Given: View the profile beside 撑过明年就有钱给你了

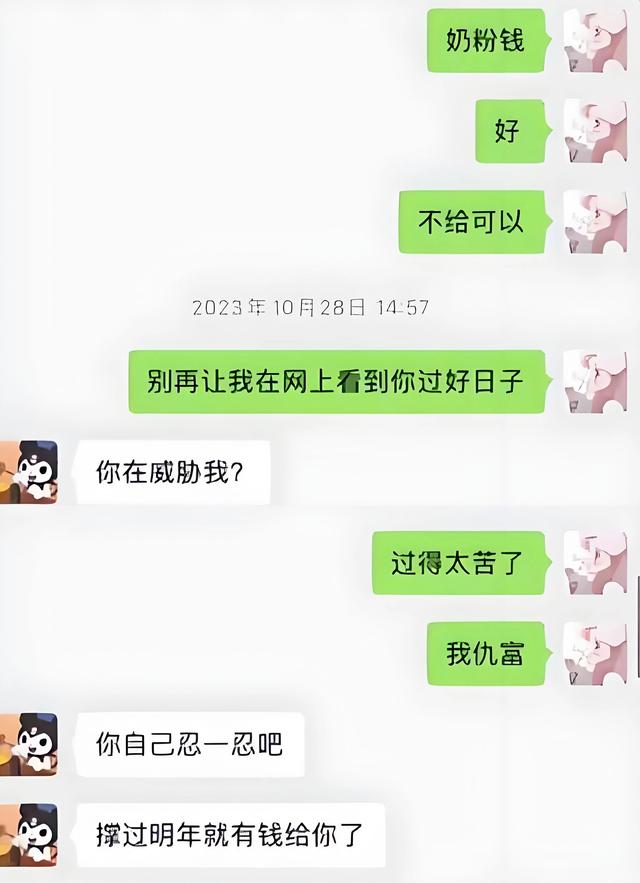Looking at the screenshot, I should [x=28, y=834].
